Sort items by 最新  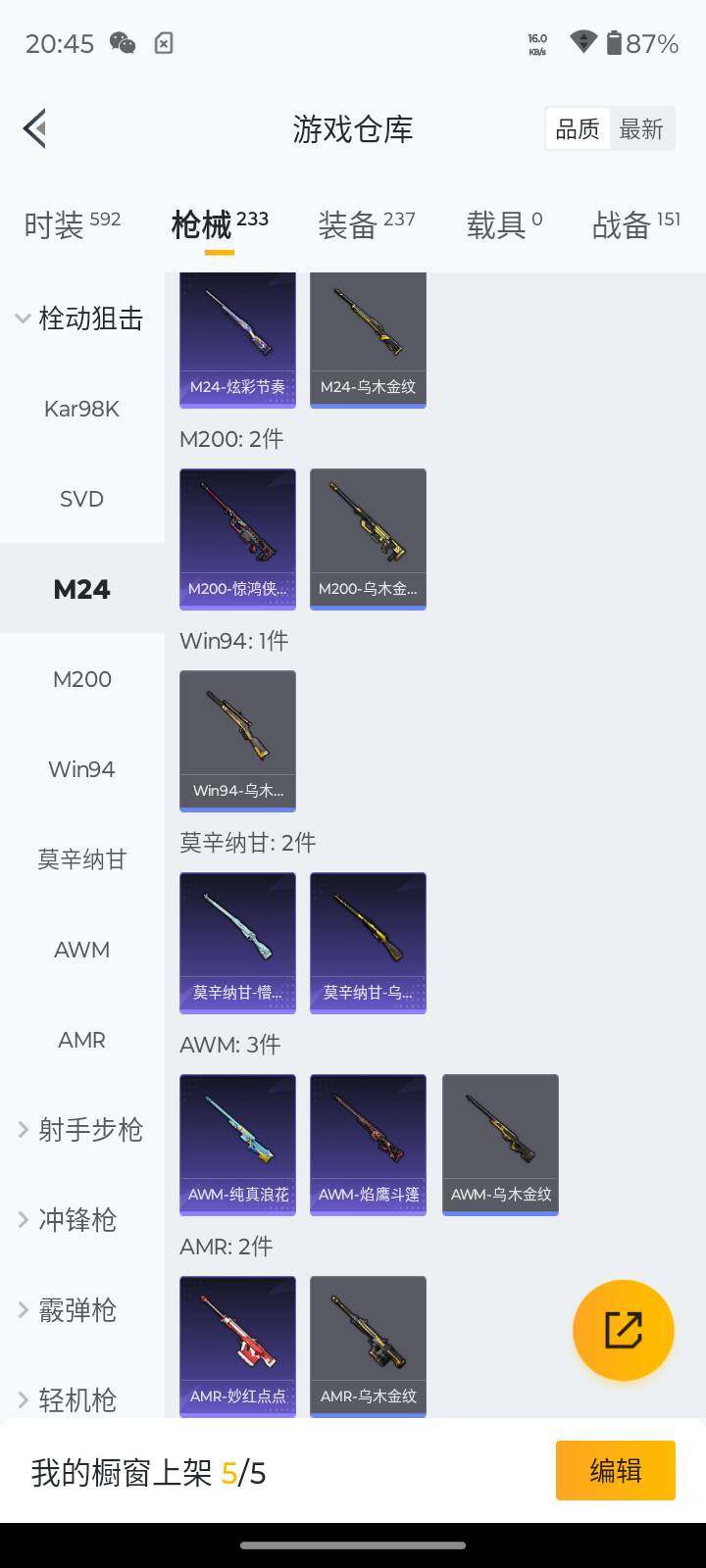(641, 128)
